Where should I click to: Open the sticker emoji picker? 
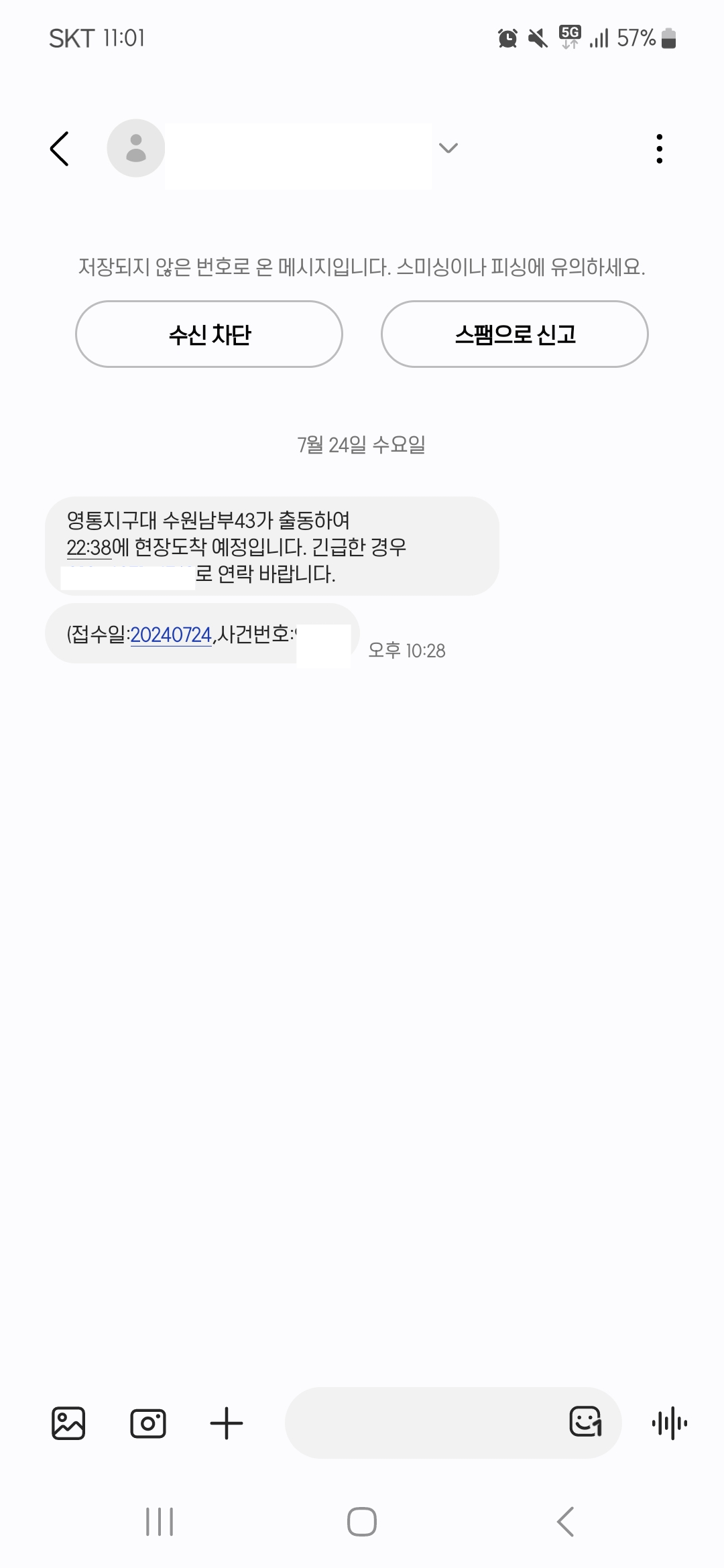click(585, 1422)
